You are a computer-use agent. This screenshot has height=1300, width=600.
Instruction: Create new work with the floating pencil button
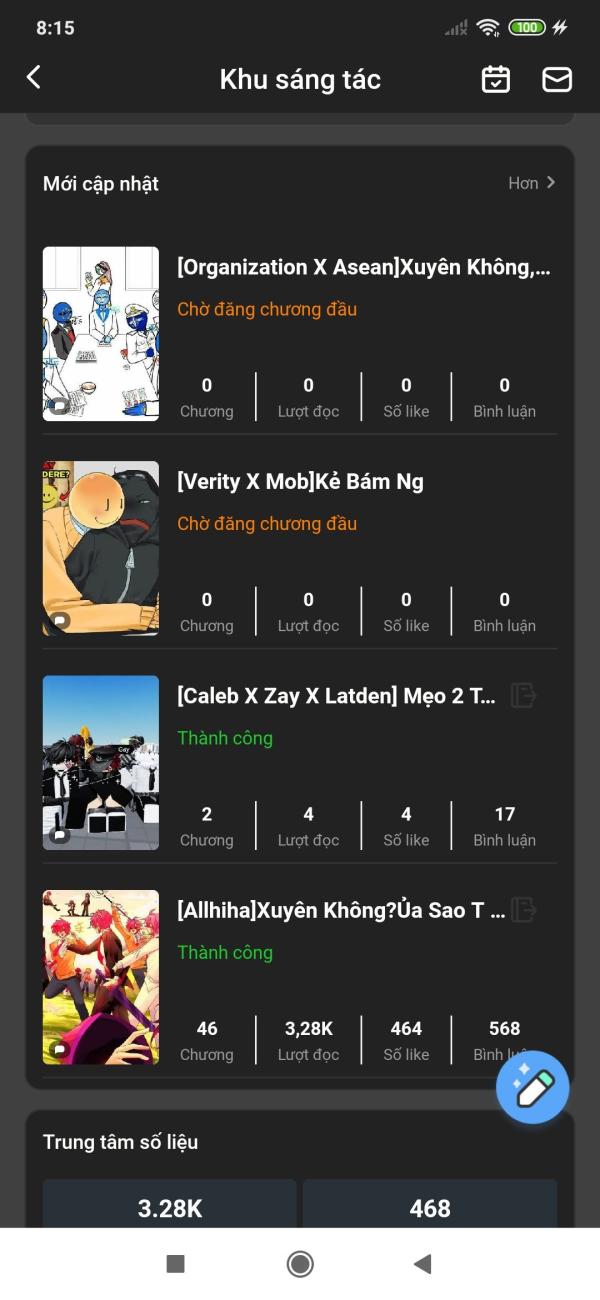point(533,1087)
